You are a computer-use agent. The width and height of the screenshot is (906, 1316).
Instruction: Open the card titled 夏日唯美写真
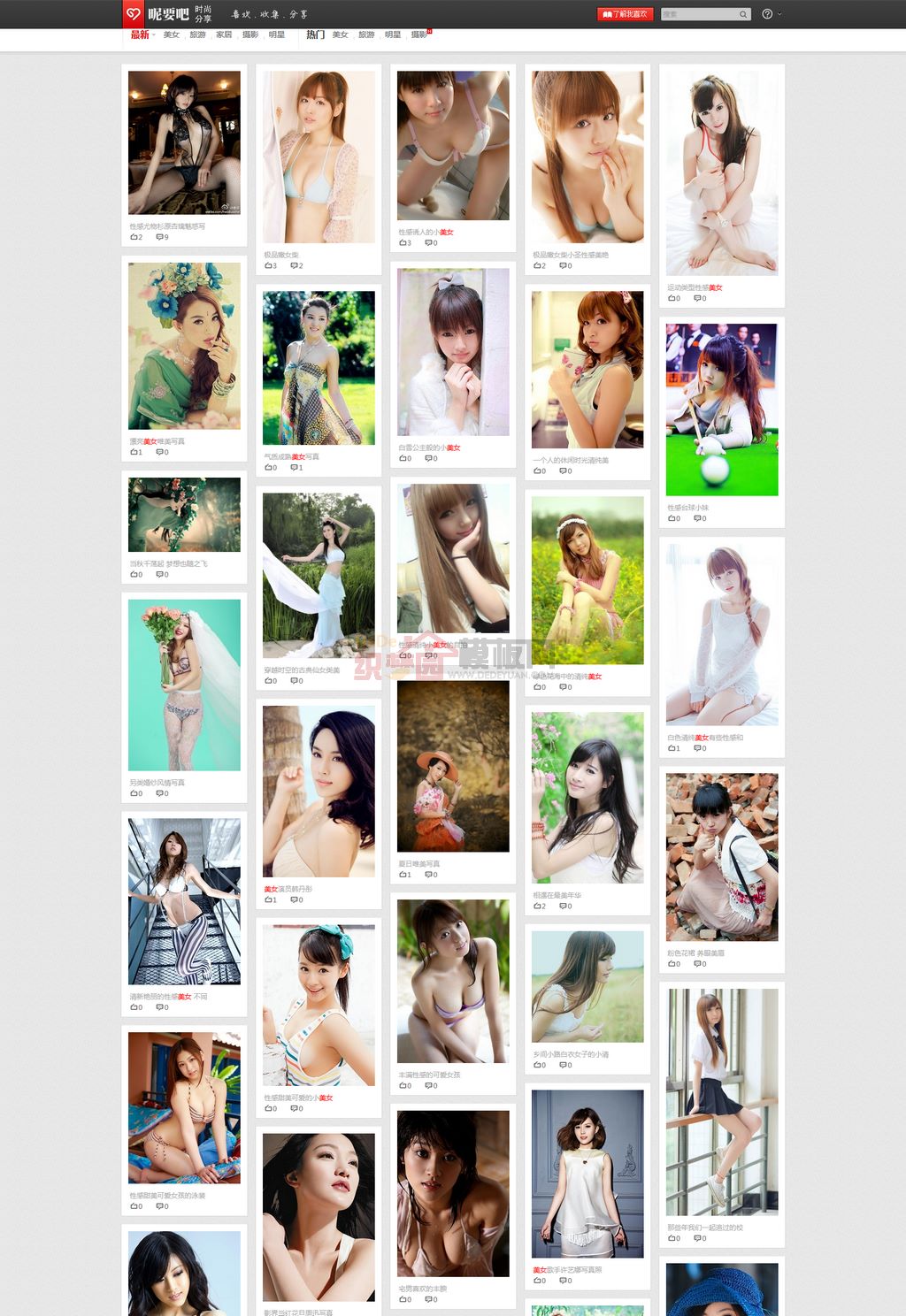[x=453, y=767]
